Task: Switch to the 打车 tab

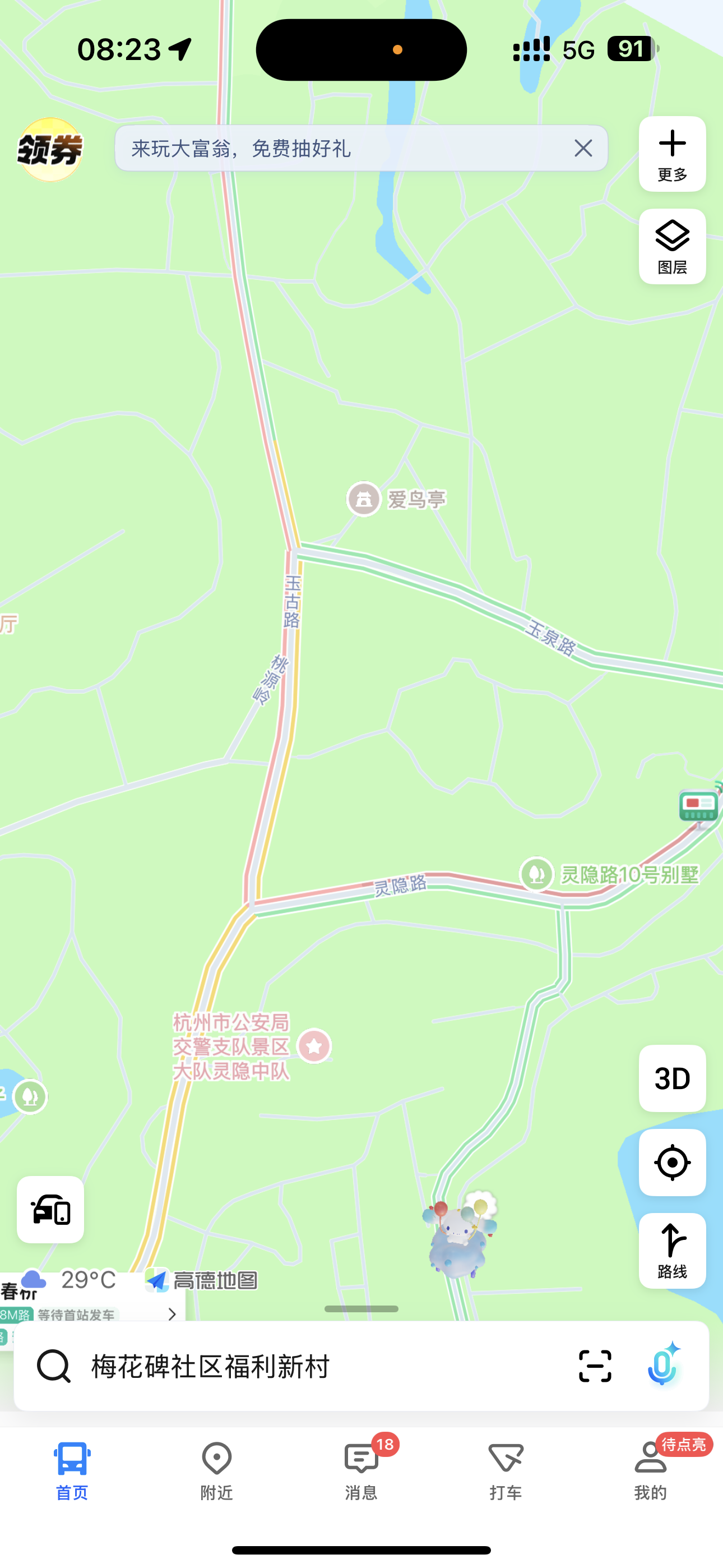Action: pyautogui.click(x=506, y=1471)
